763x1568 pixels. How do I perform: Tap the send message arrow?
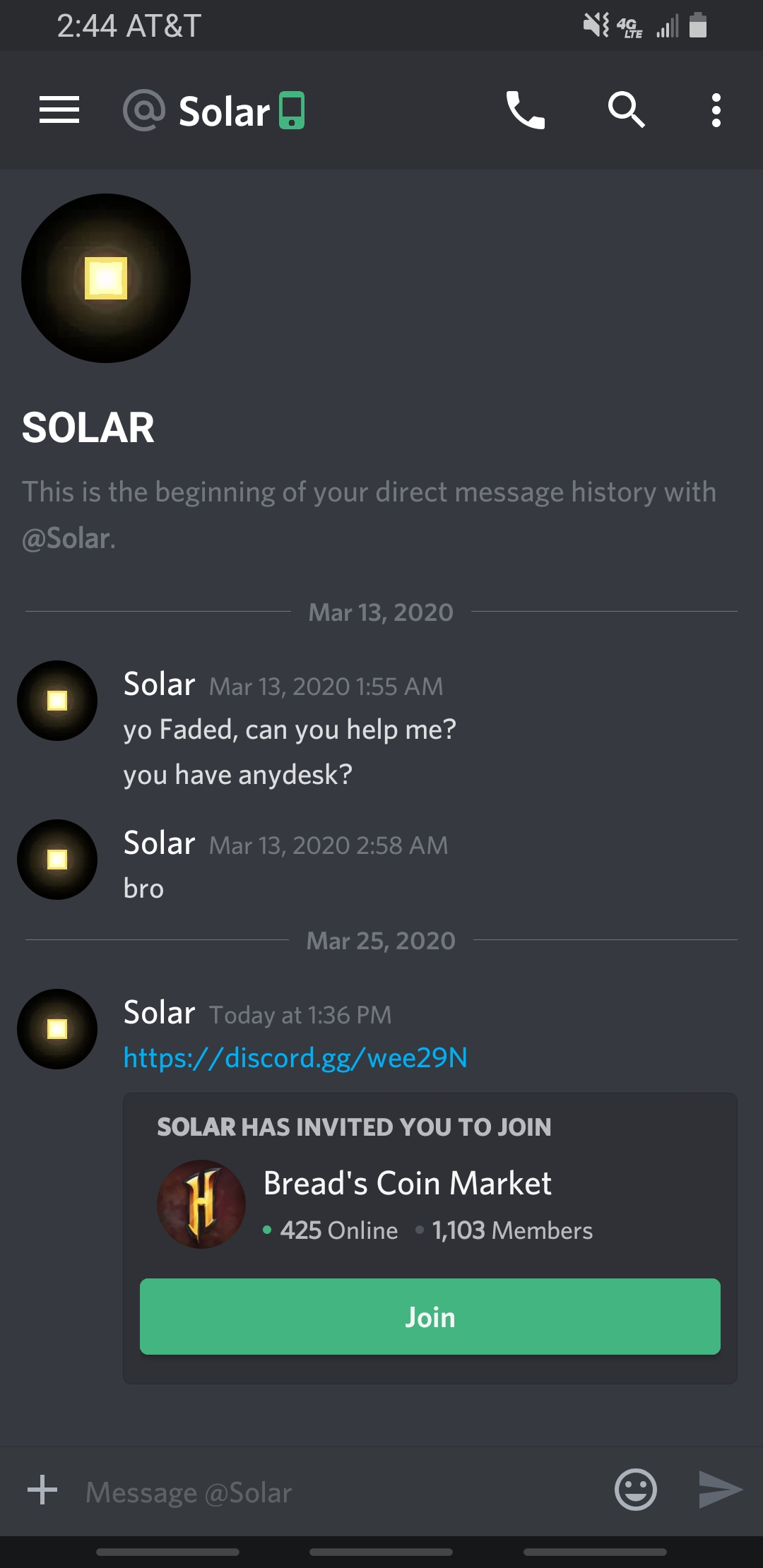[x=720, y=1490]
